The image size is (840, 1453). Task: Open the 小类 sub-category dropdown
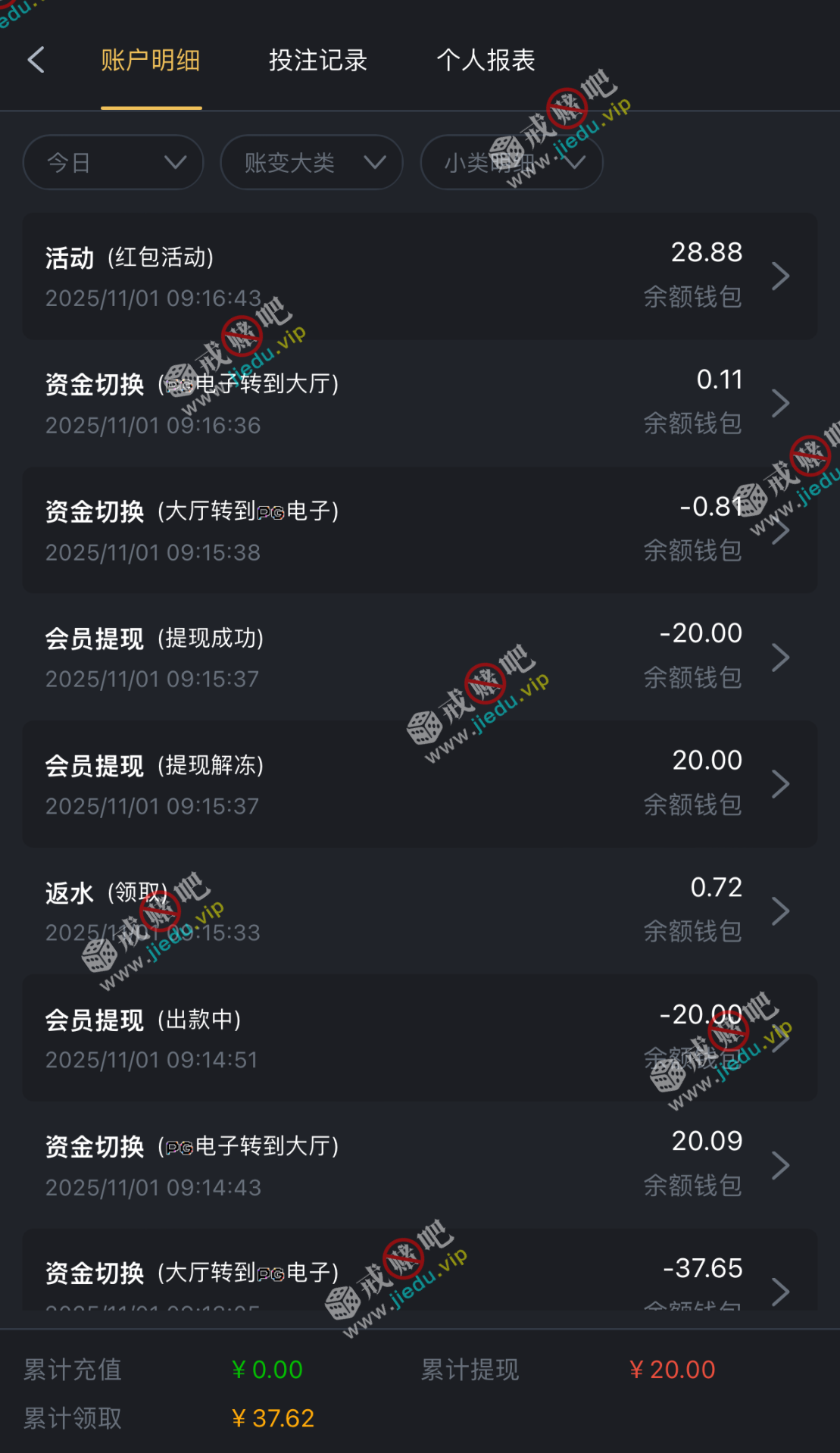(x=511, y=162)
